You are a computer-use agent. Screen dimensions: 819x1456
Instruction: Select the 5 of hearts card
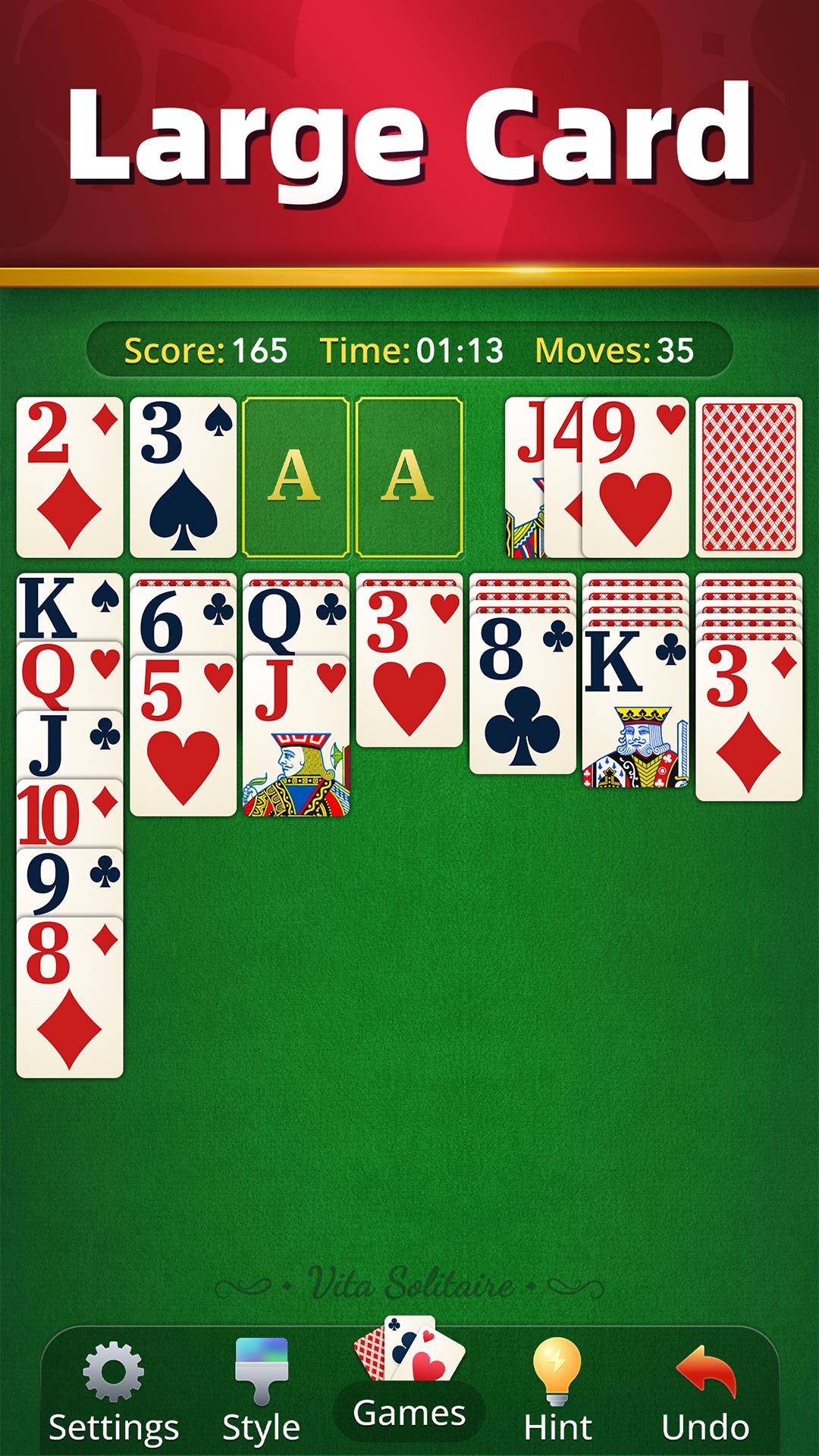[x=183, y=736]
